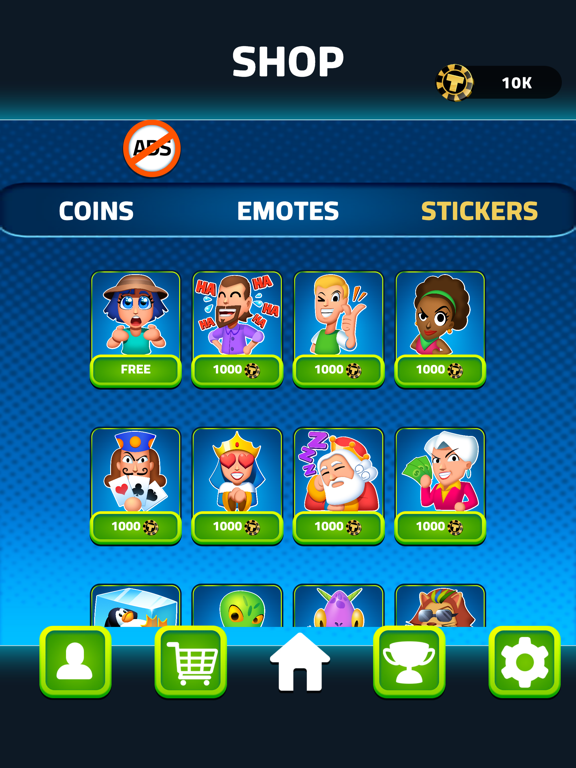
Task: Buy the winking blond guy sticker
Action: (x=338, y=370)
